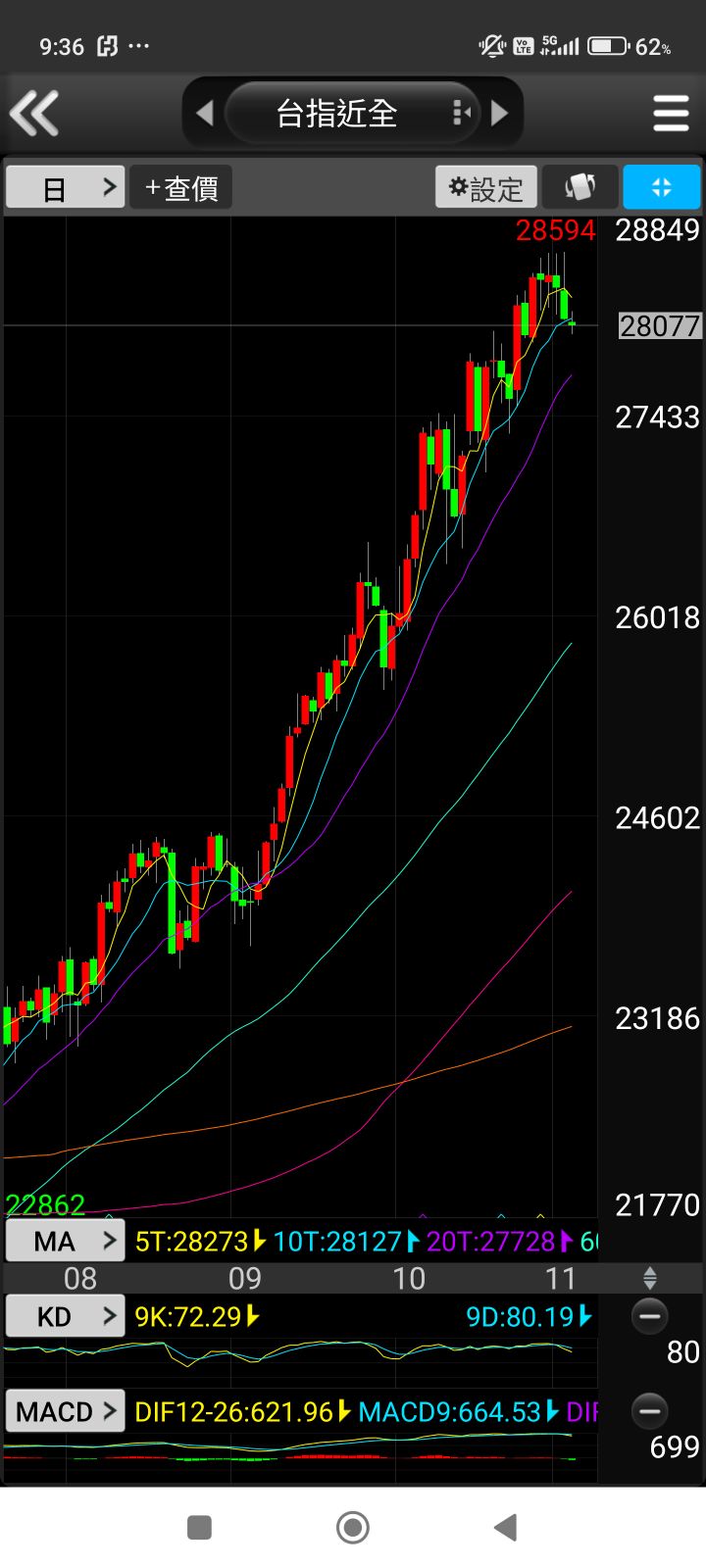Open chart 設定 settings
706x1568 pixels.
(x=486, y=187)
